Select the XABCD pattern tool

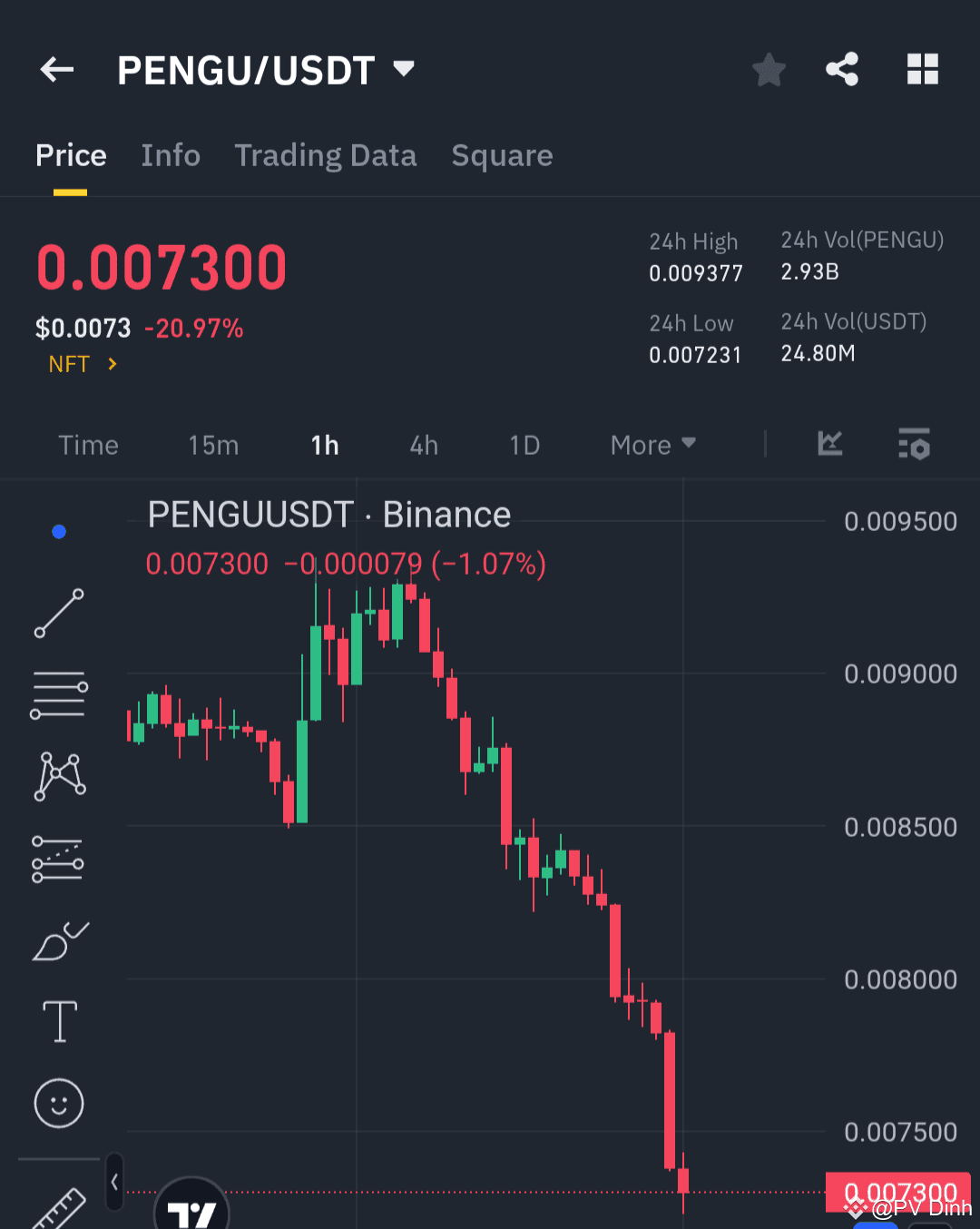tap(58, 773)
